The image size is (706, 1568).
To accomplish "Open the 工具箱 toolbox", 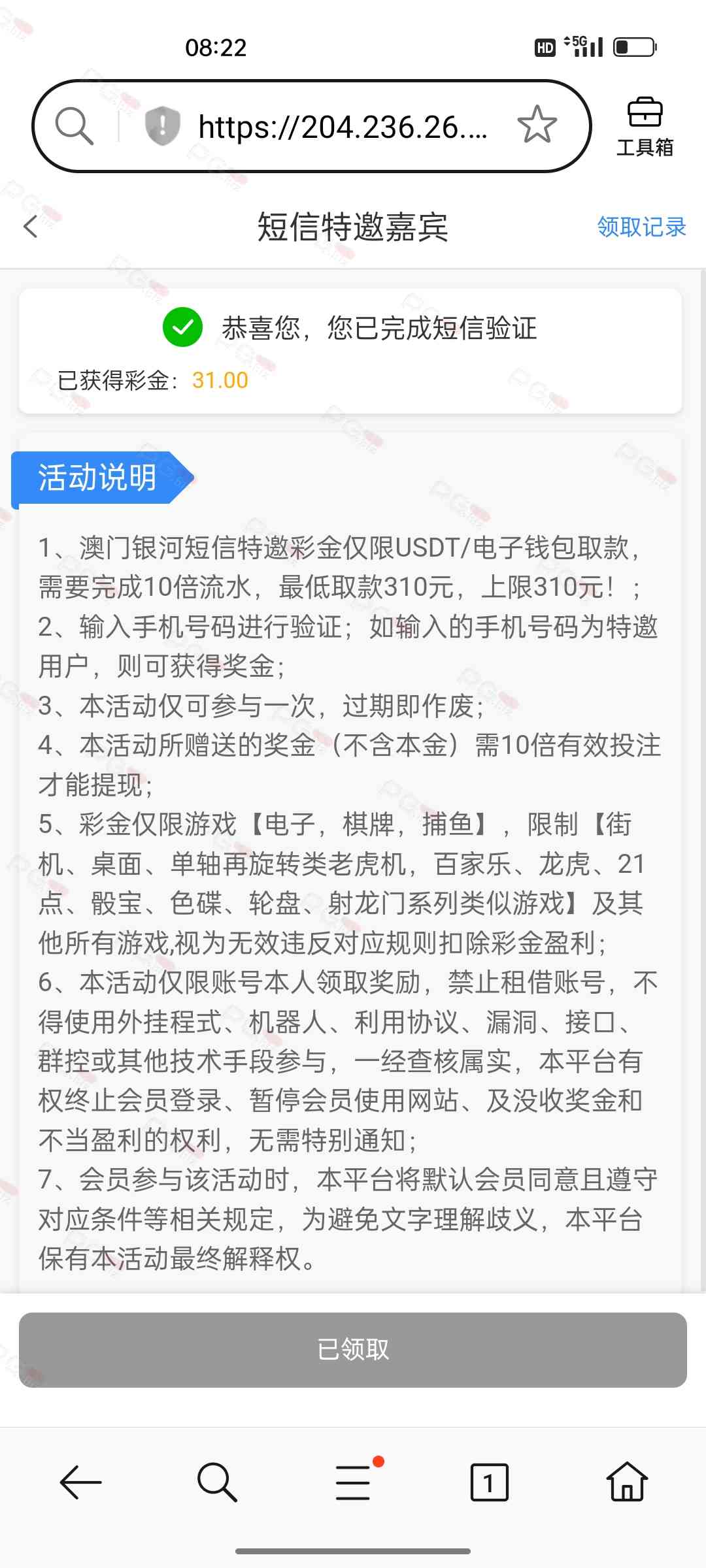I will [645, 127].
